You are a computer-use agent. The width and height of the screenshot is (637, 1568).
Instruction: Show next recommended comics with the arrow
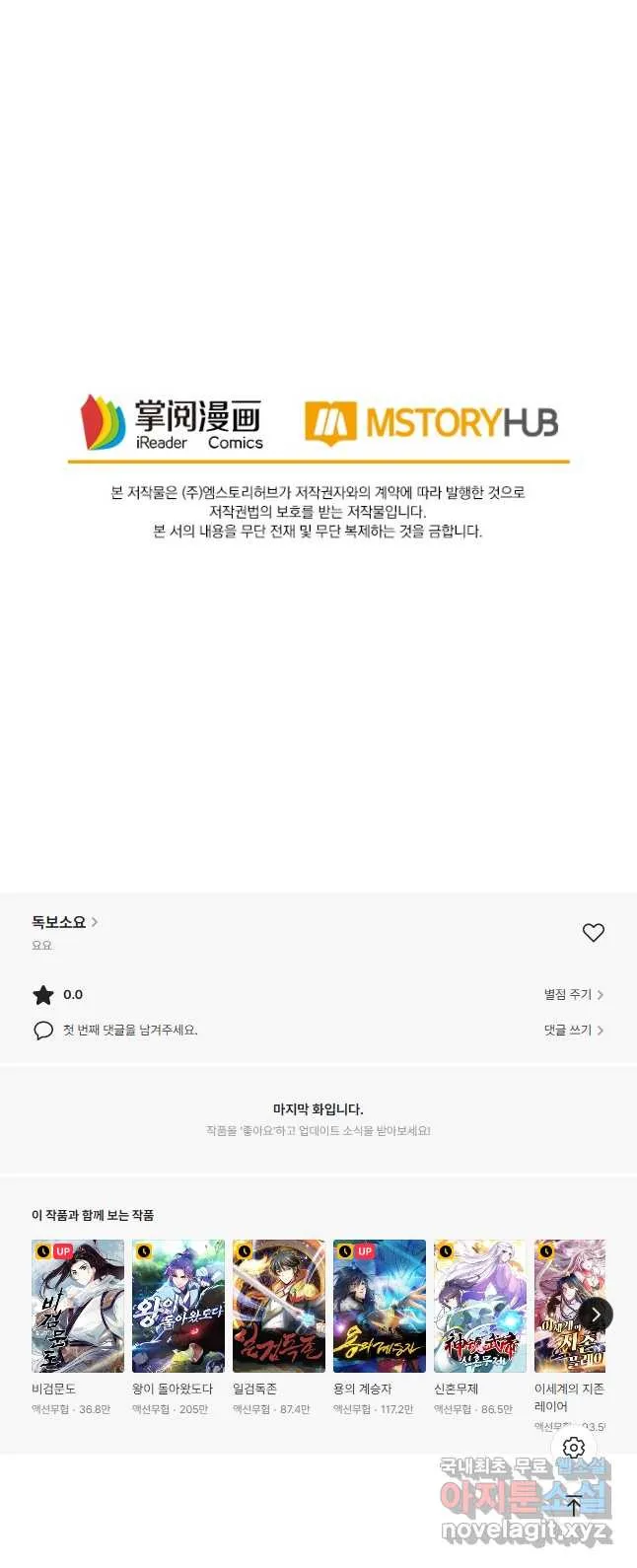tap(595, 1314)
